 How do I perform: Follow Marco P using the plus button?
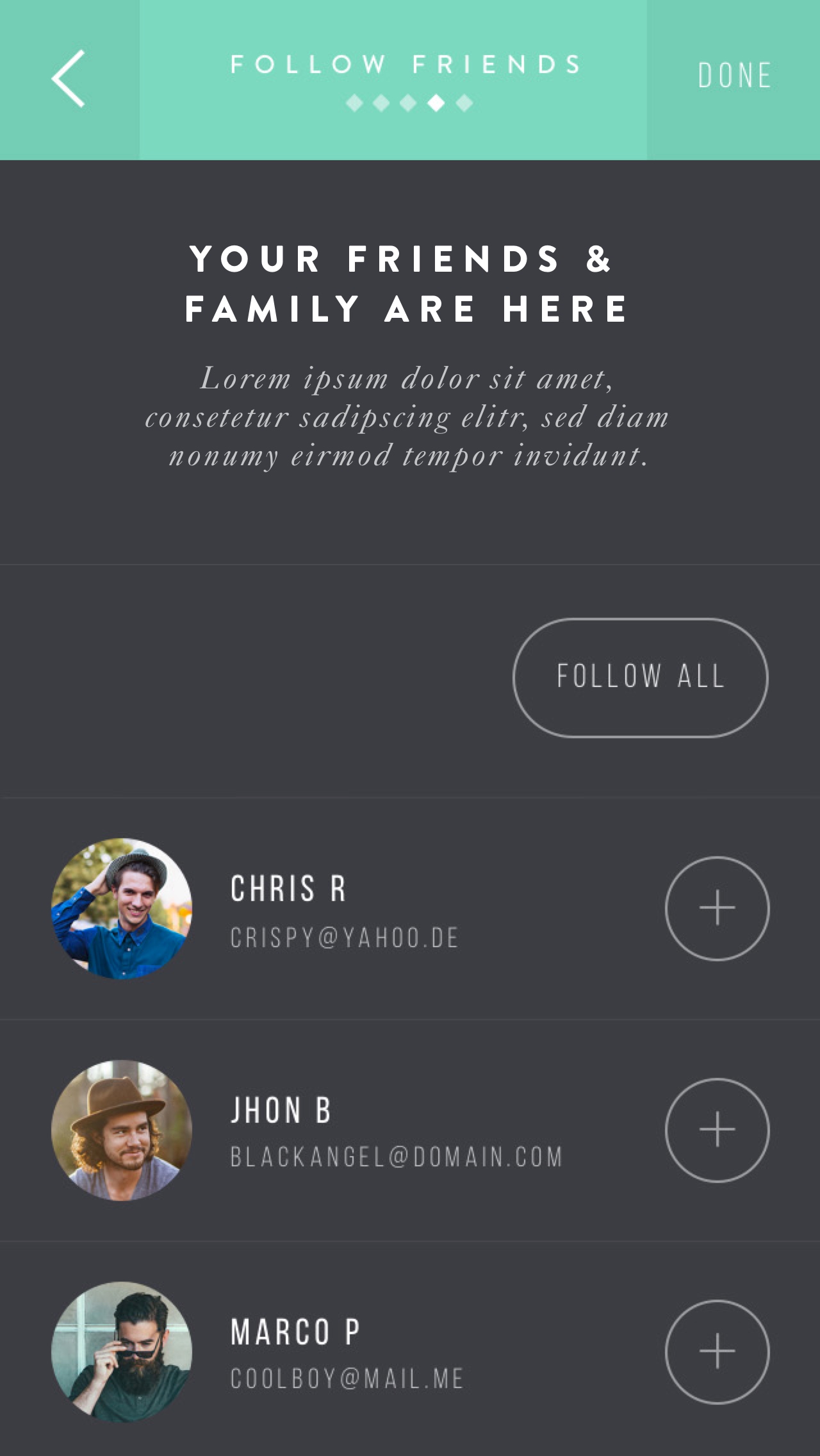point(717,1352)
